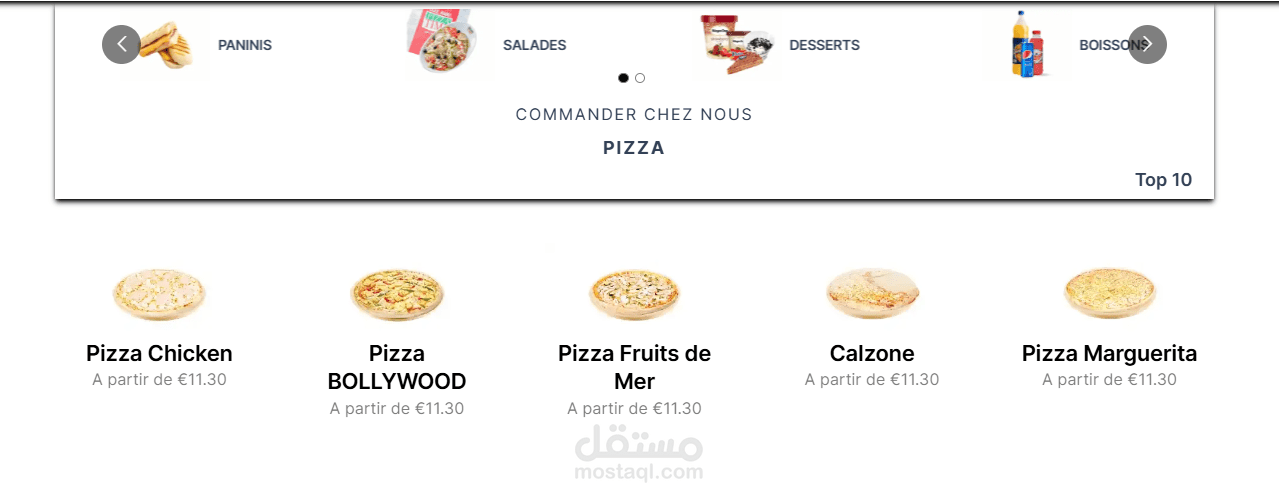1279x493 pixels.
Task: Open the Paninis category
Action: 244,45
